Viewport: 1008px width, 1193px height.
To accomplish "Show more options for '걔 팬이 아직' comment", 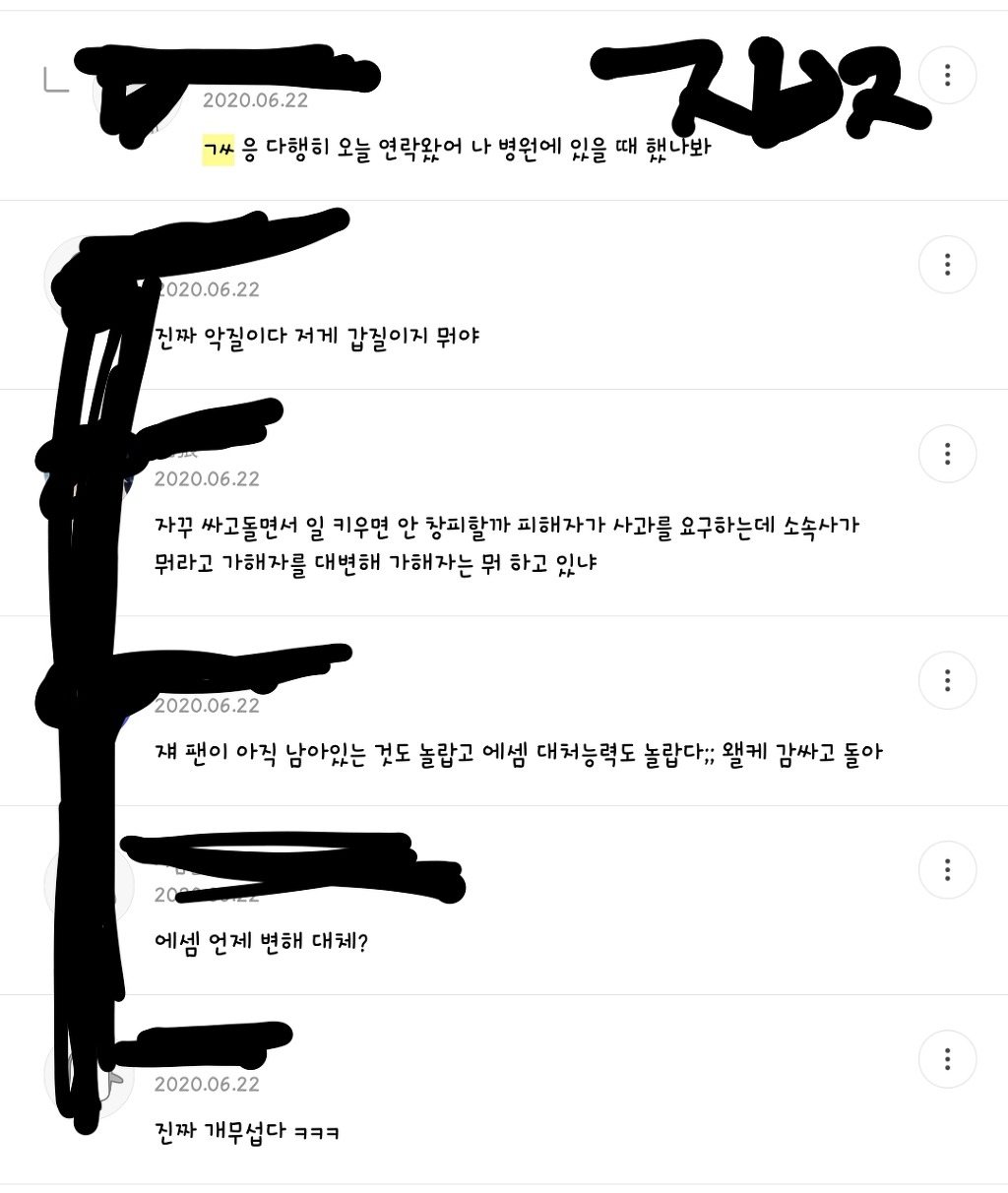I will click(947, 680).
